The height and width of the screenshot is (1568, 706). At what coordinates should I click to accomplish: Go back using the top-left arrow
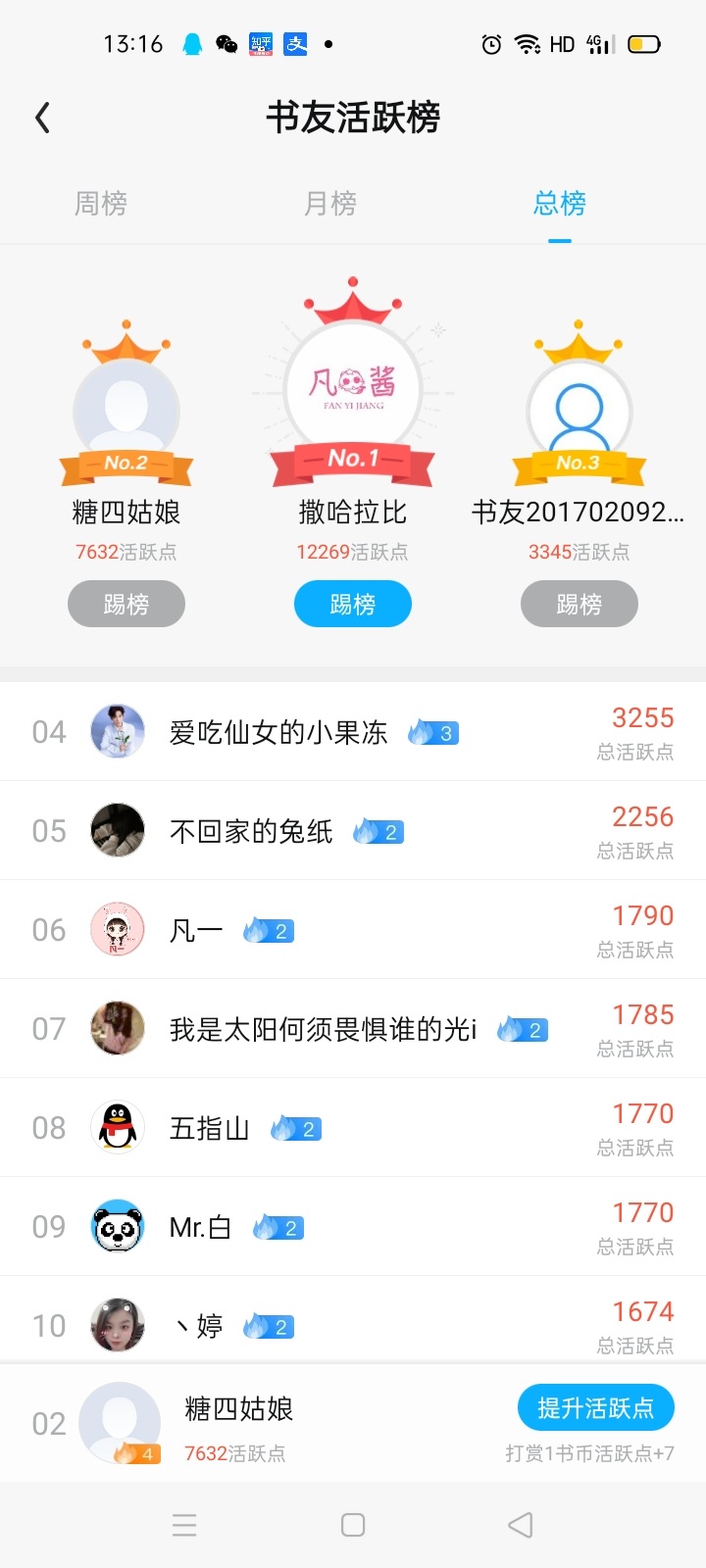[42, 119]
